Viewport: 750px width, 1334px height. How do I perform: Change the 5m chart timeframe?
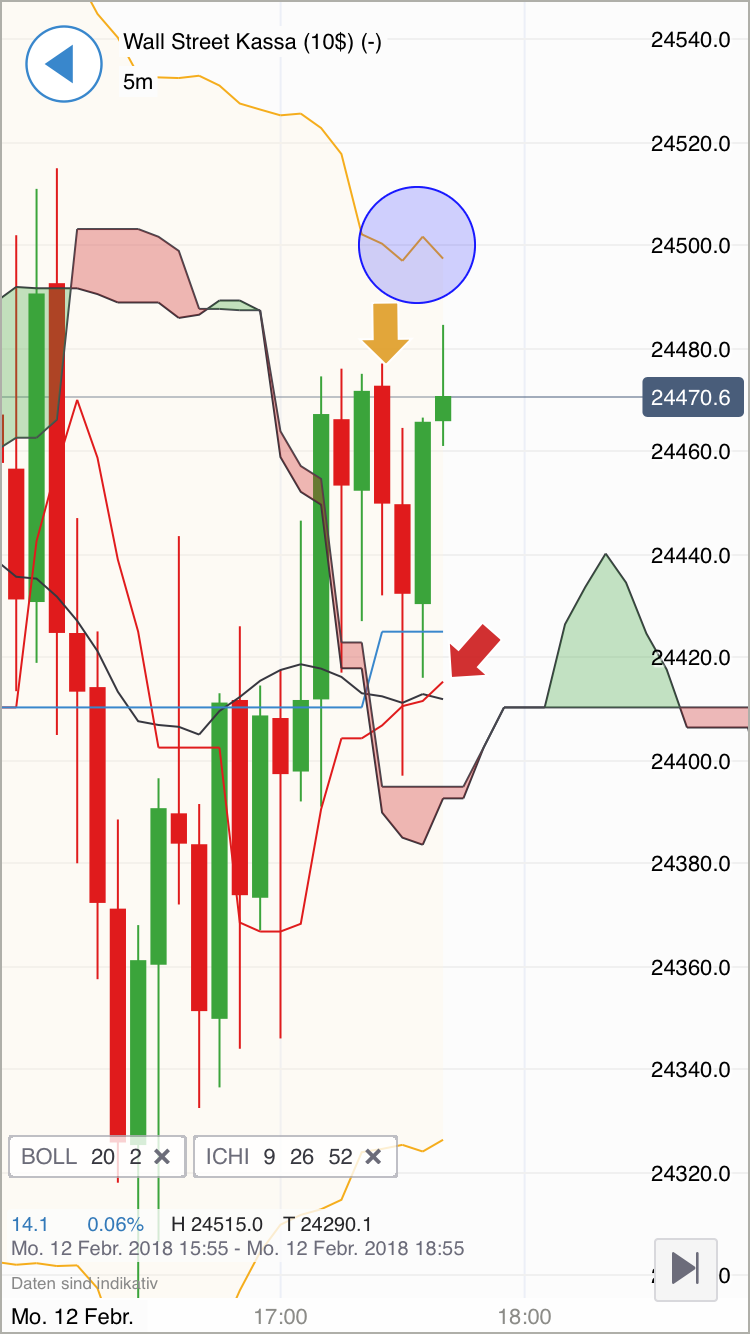(x=138, y=82)
